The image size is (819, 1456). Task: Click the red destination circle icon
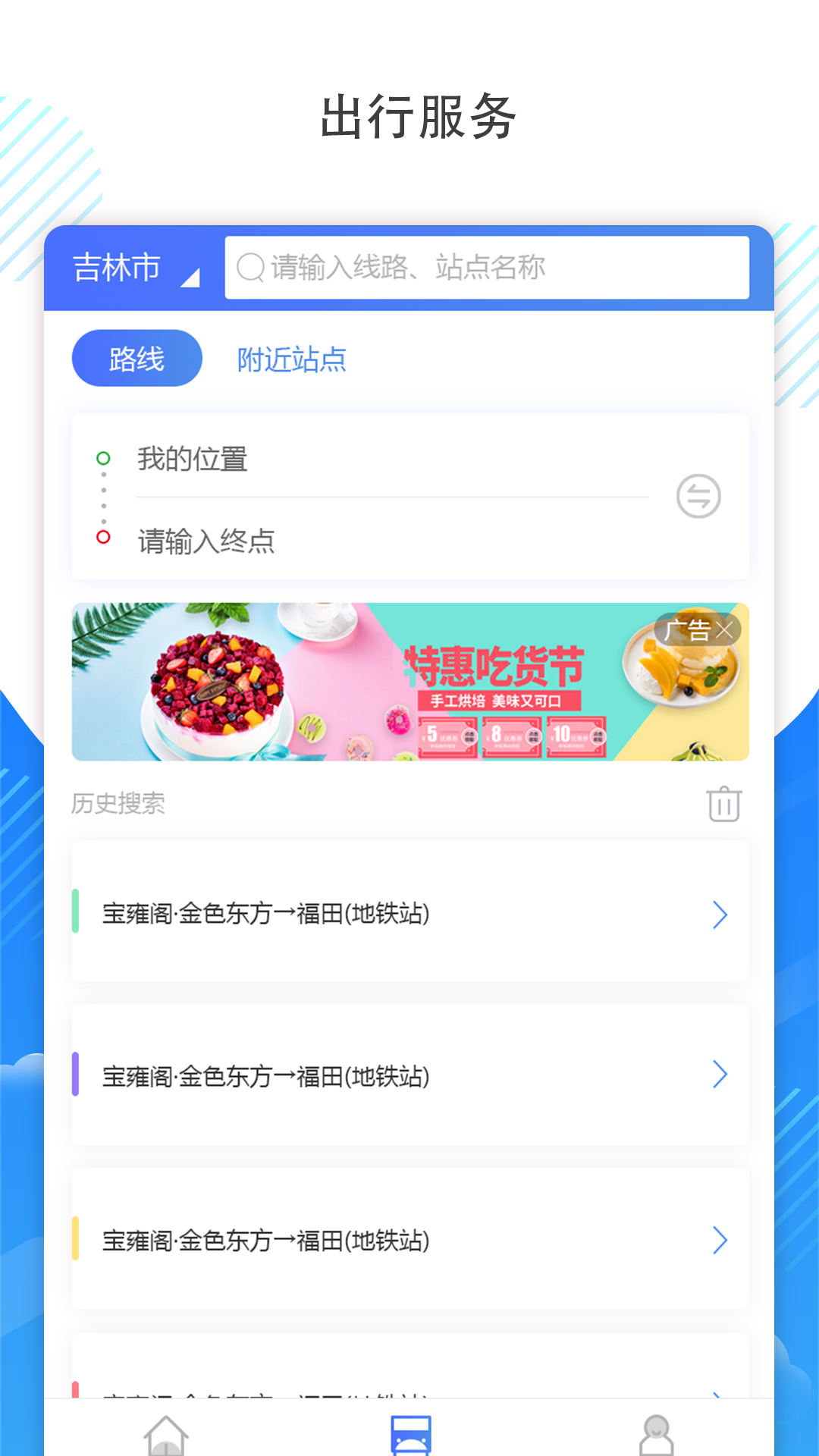[x=104, y=538]
